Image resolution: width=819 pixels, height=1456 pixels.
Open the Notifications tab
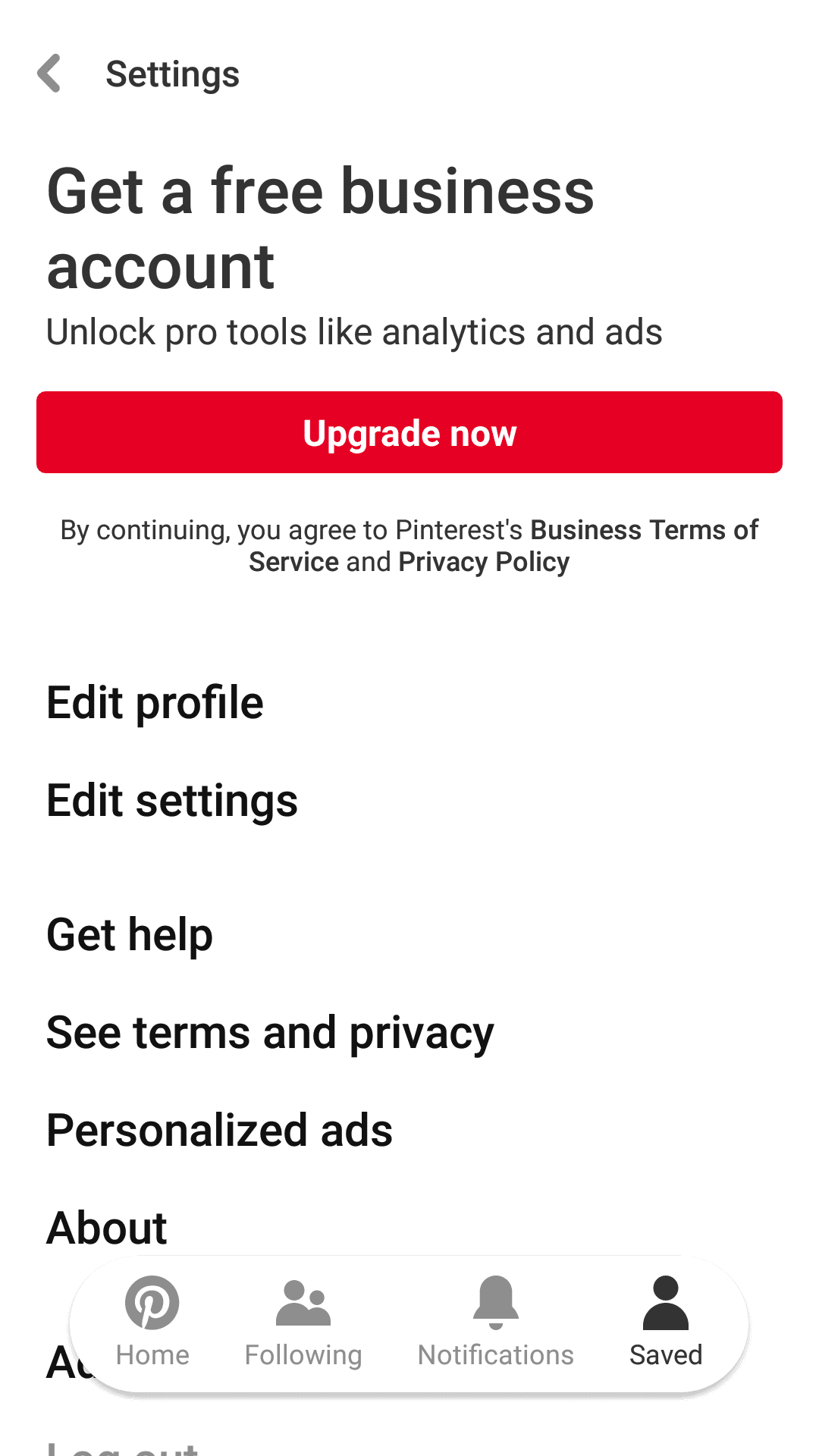(x=496, y=1323)
